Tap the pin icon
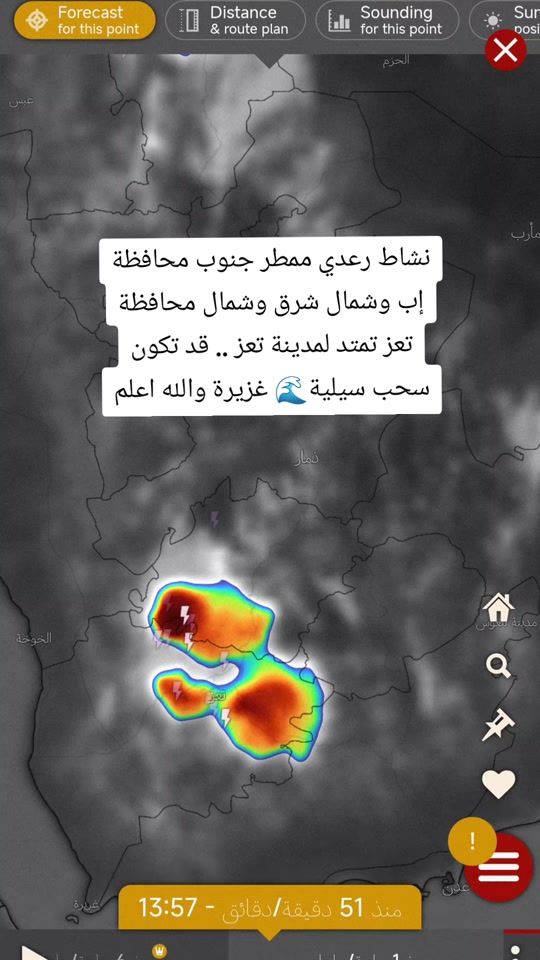Screen dimensions: 540x960 pos(498,725)
